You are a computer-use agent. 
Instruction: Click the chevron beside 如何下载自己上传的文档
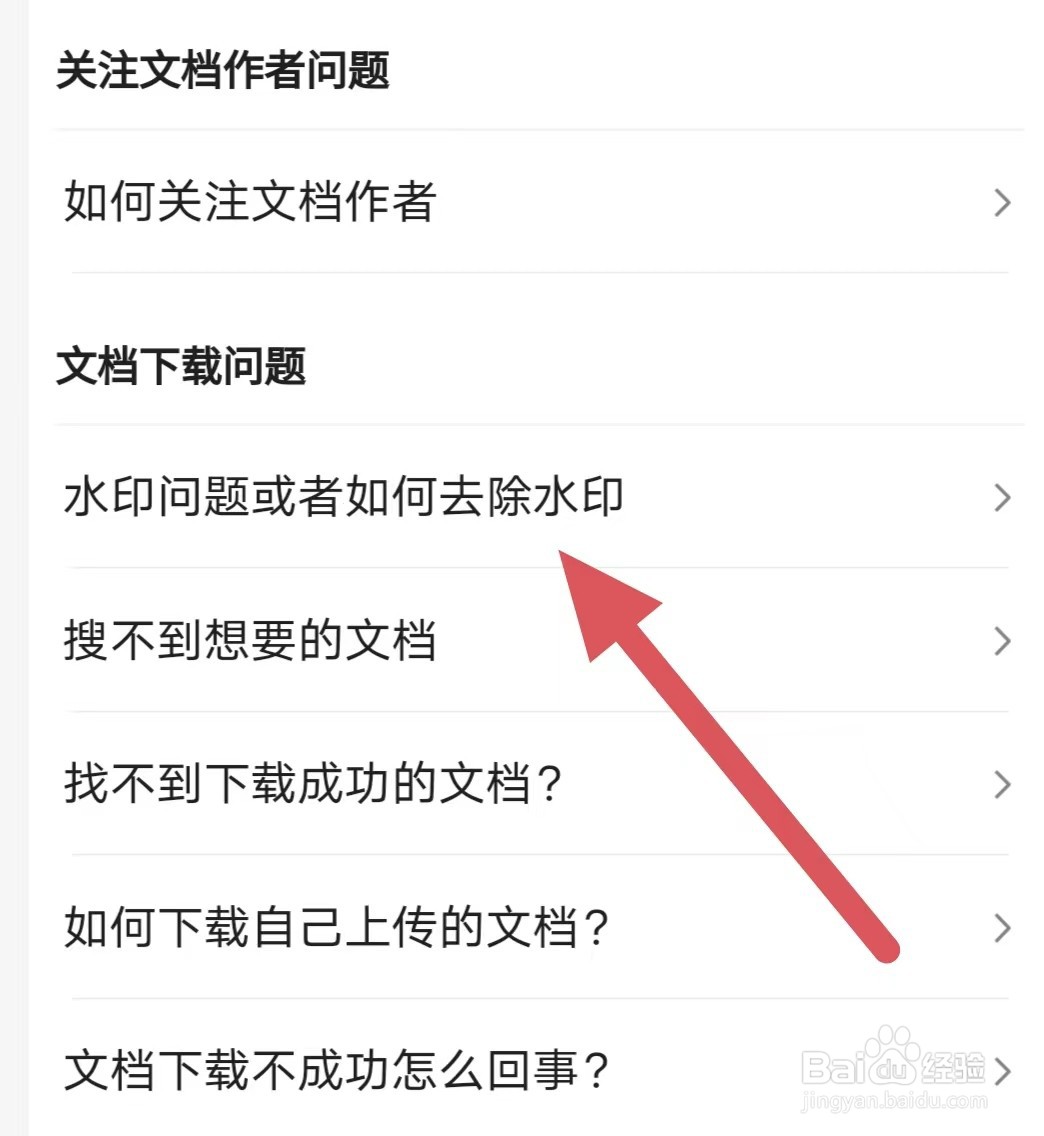[x=1003, y=928]
